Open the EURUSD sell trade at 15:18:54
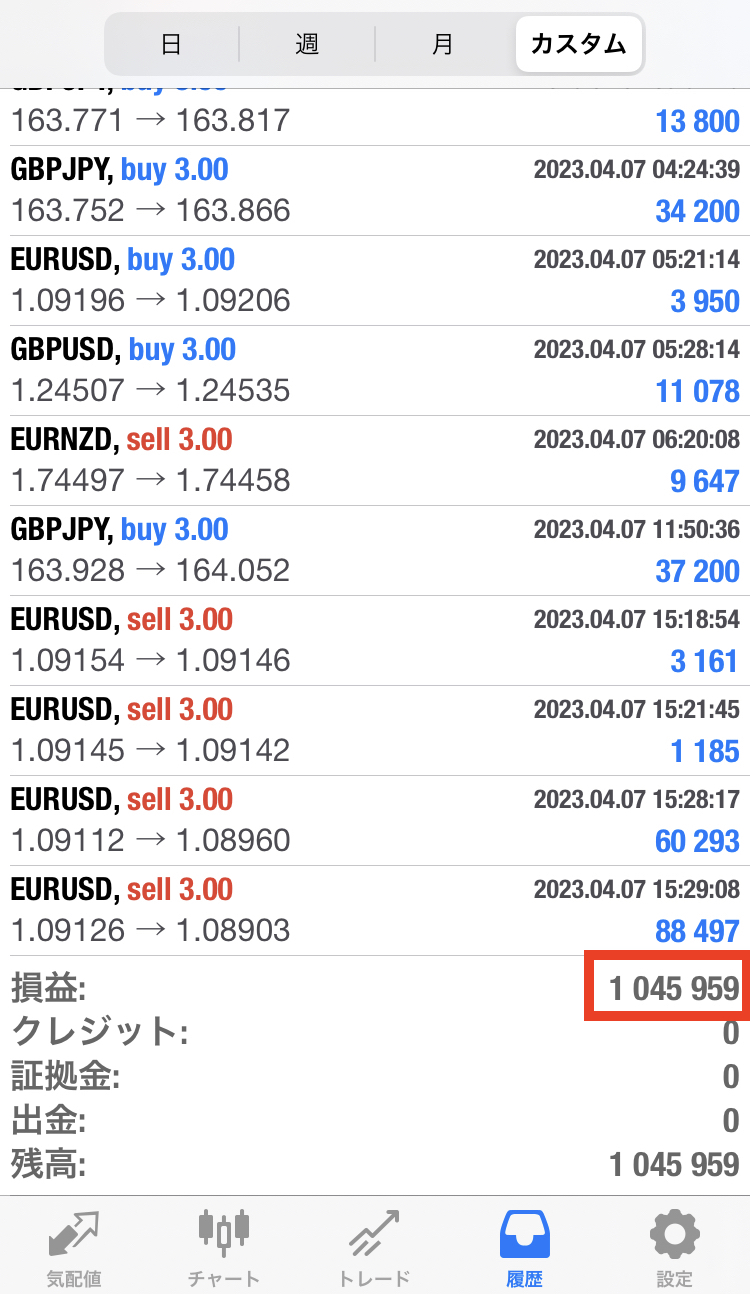This screenshot has width=750, height=1294. (x=375, y=641)
